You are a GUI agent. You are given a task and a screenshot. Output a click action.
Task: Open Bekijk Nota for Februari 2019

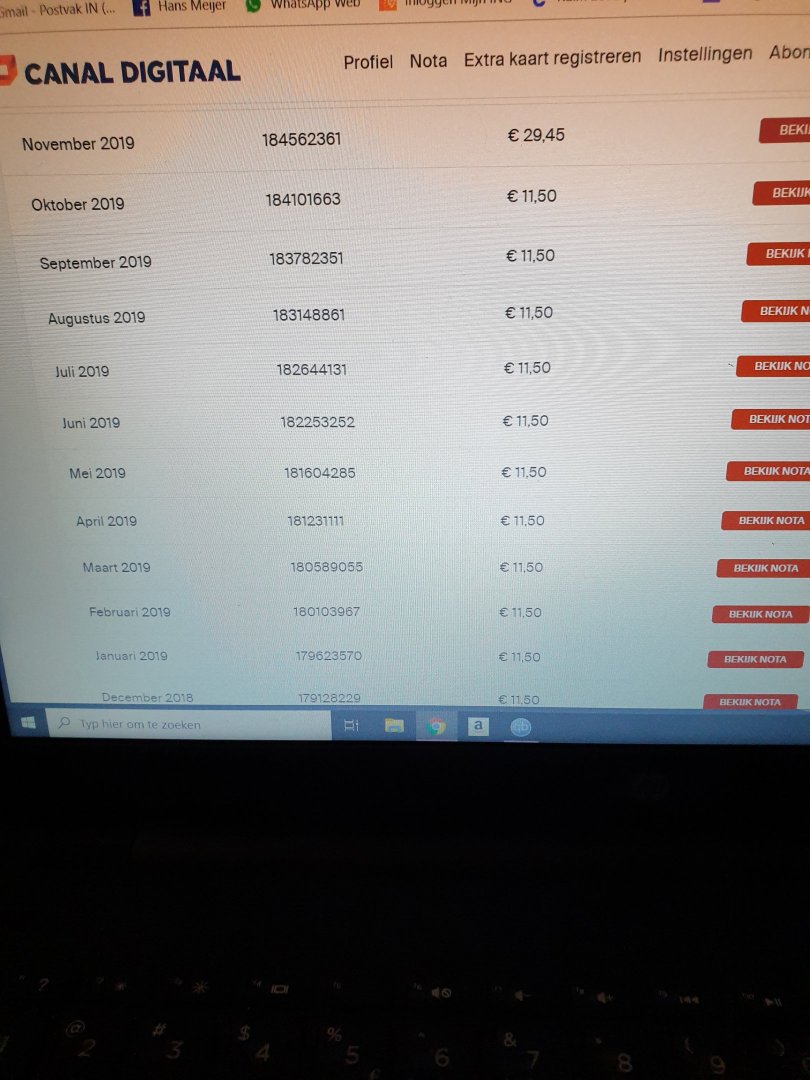[759, 614]
